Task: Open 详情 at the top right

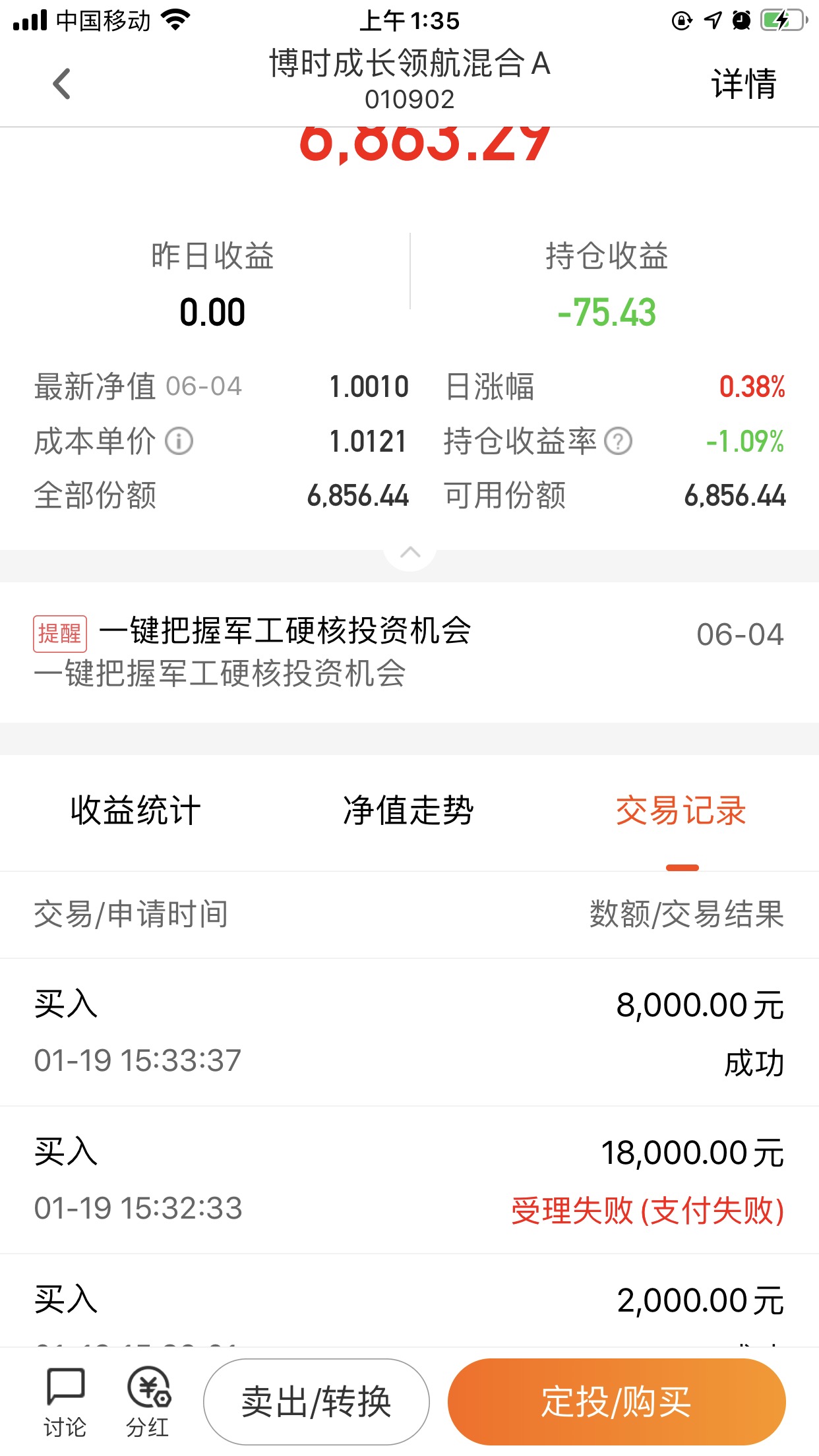Action: (x=743, y=83)
